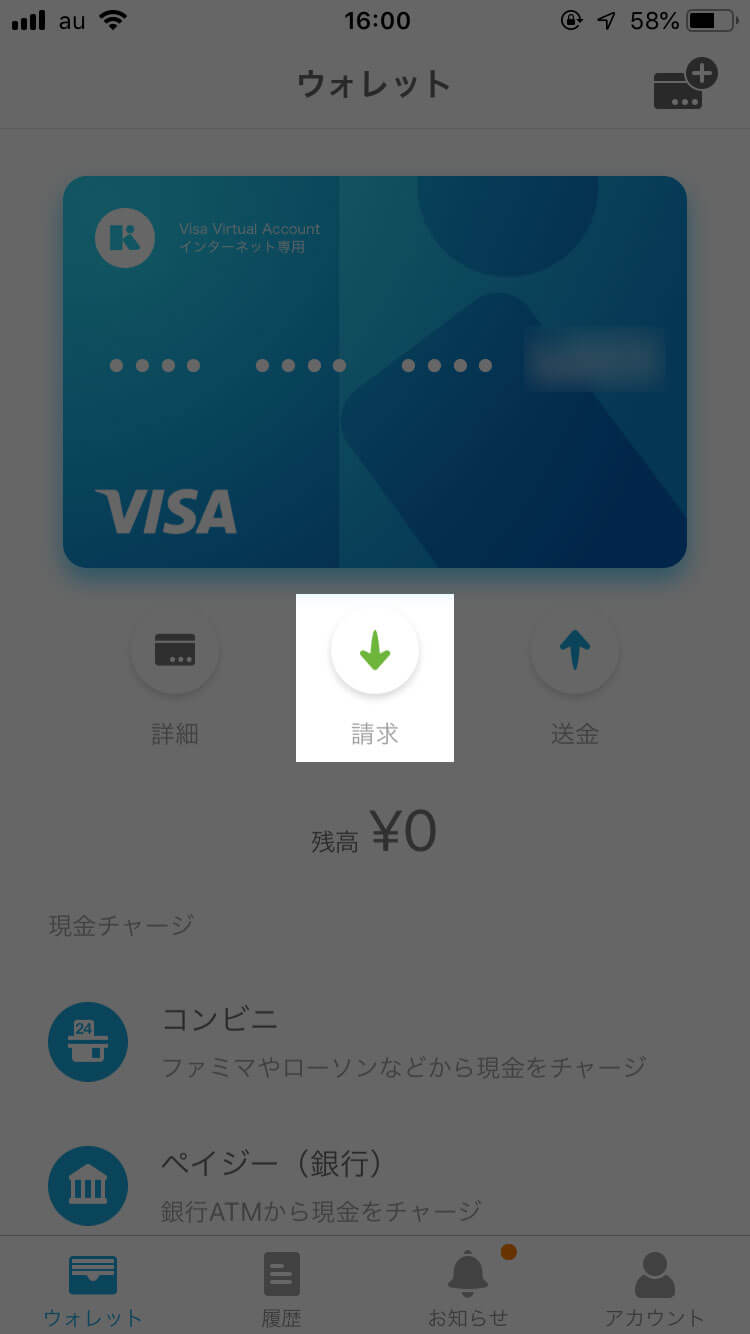The width and height of the screenshot is (750, 1334).
Task: Switch to the ウォレット tab
Action: (x=93, y=1288)
